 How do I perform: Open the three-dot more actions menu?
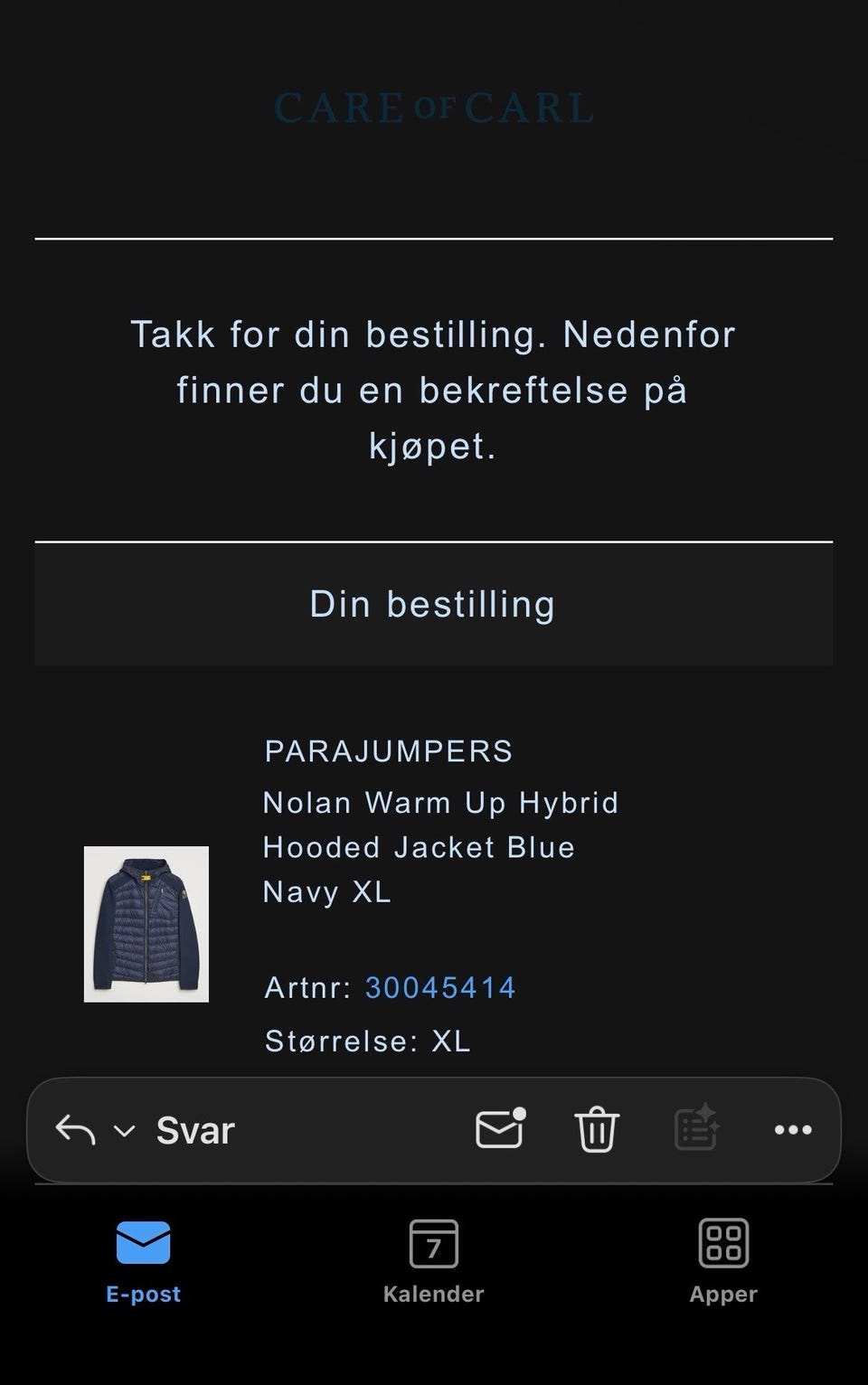pyautogui.click(x=793, y=1129)
